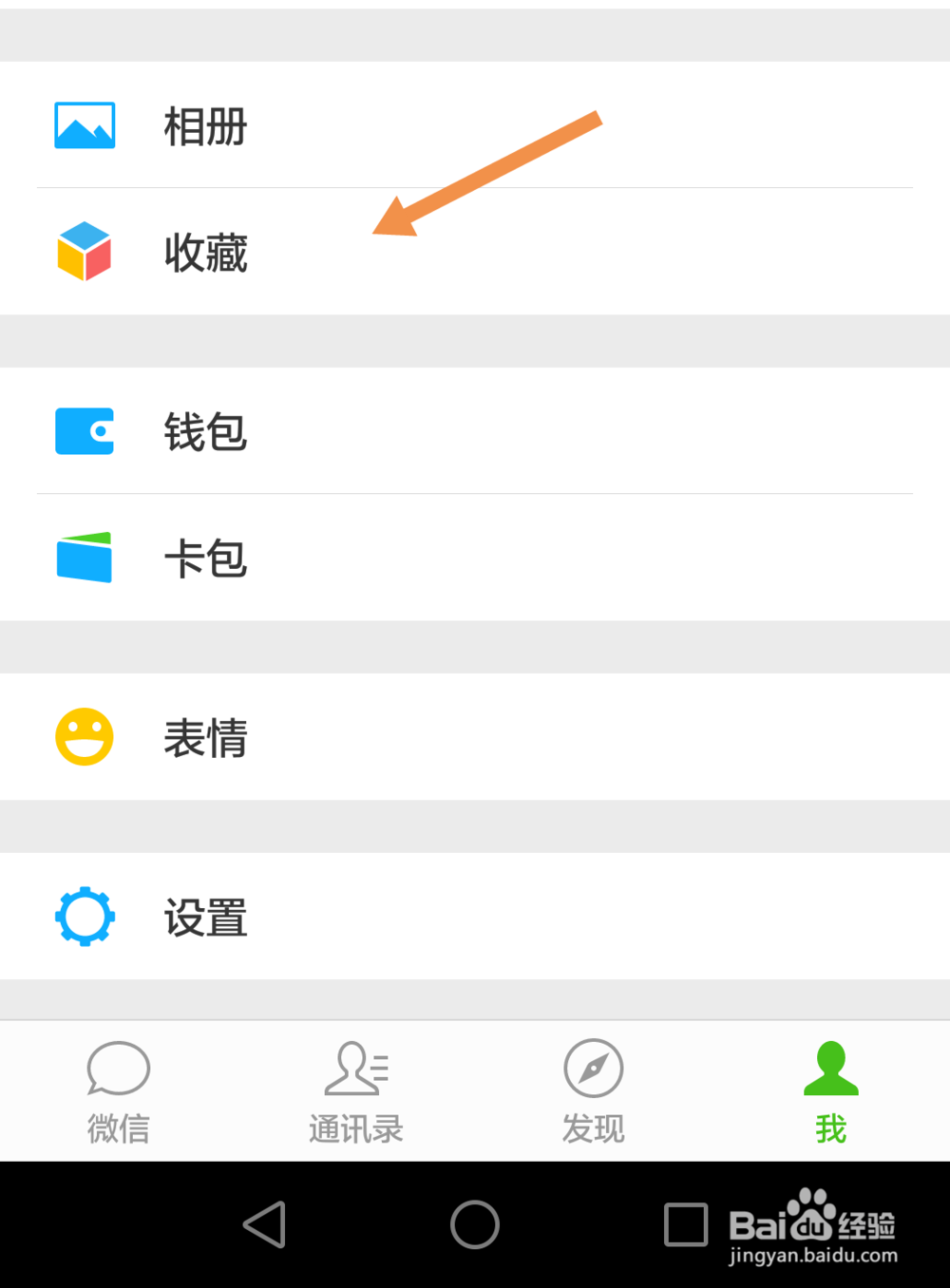This screenshot has width=950, height=1288.
Task: Open 设置 settings via its text label
Action: point(205,918)
